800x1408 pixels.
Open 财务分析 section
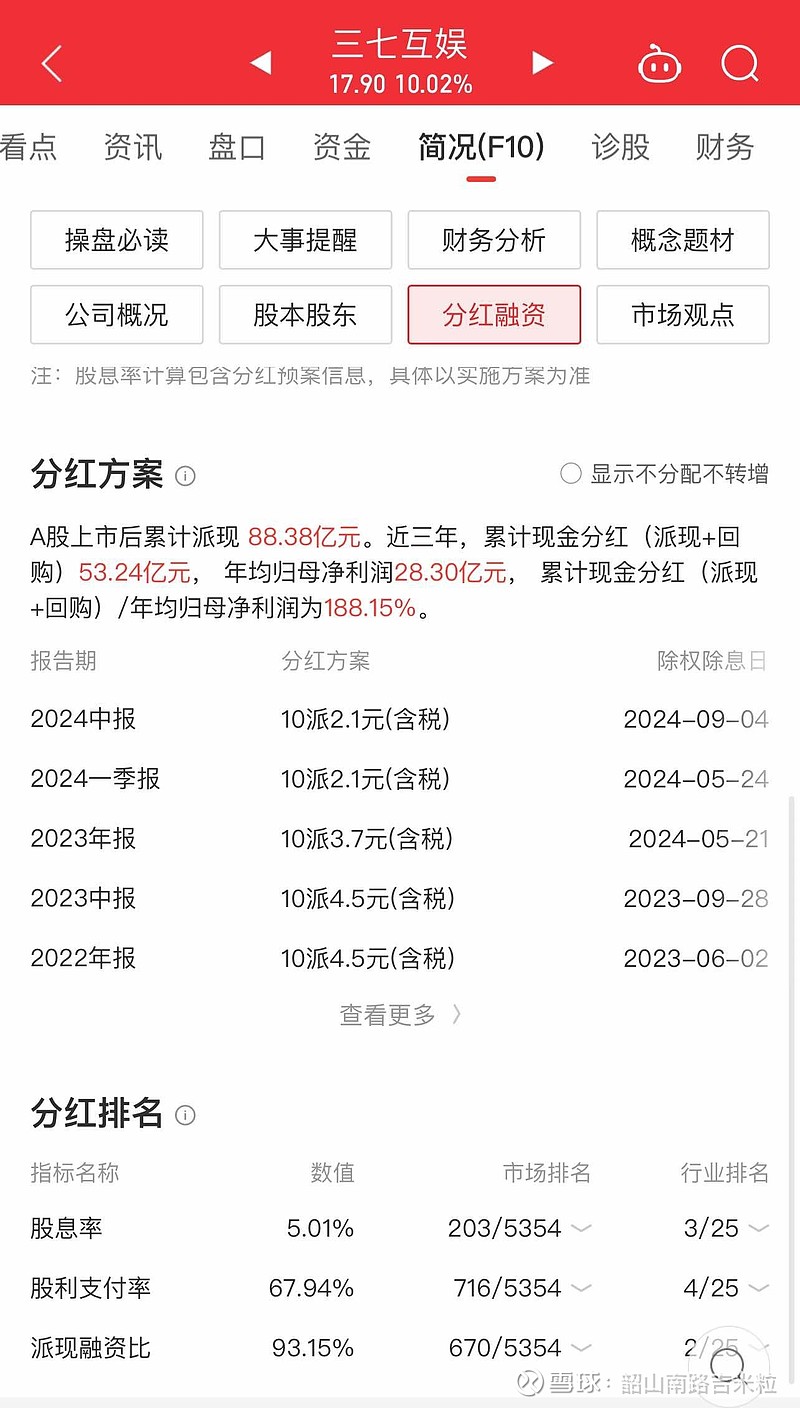(x=494, y=240)
